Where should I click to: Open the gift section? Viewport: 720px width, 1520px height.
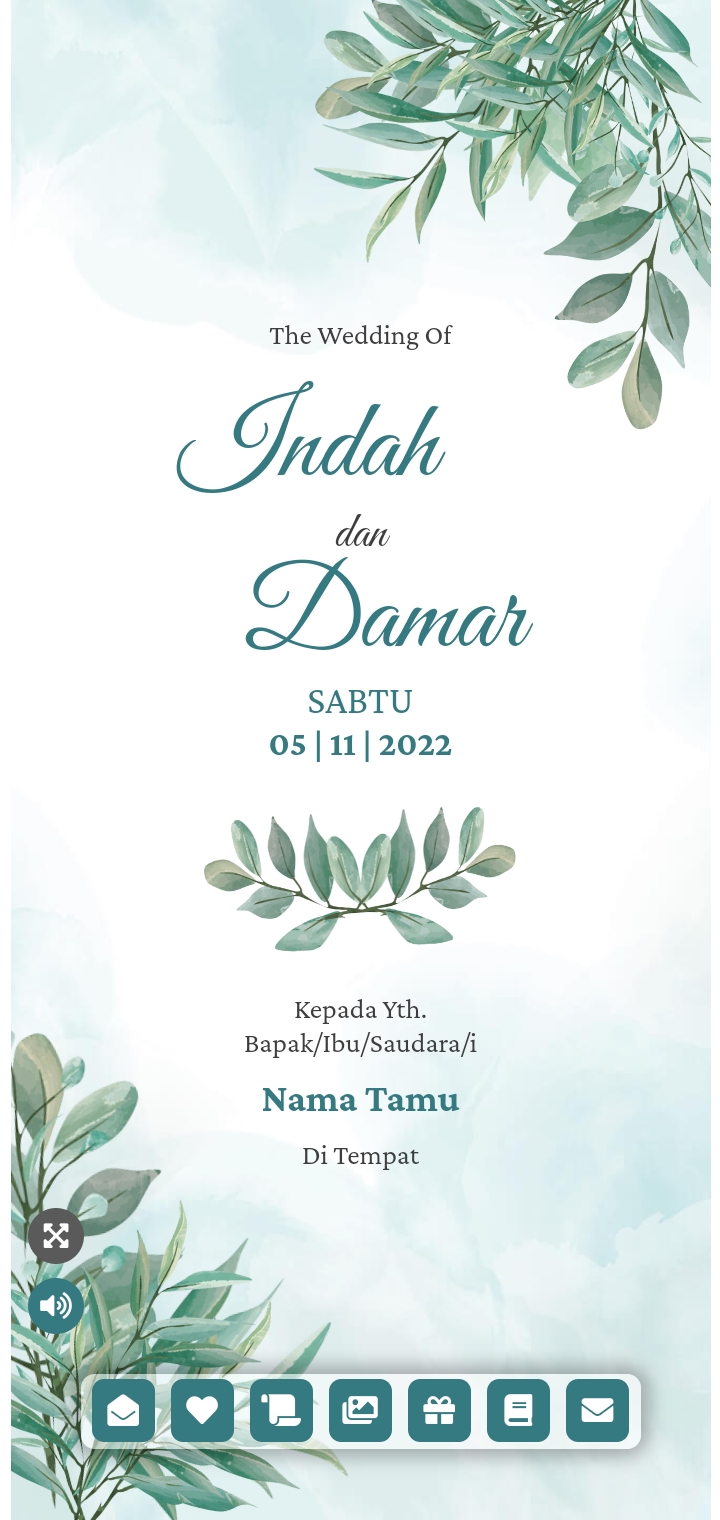439,1410
